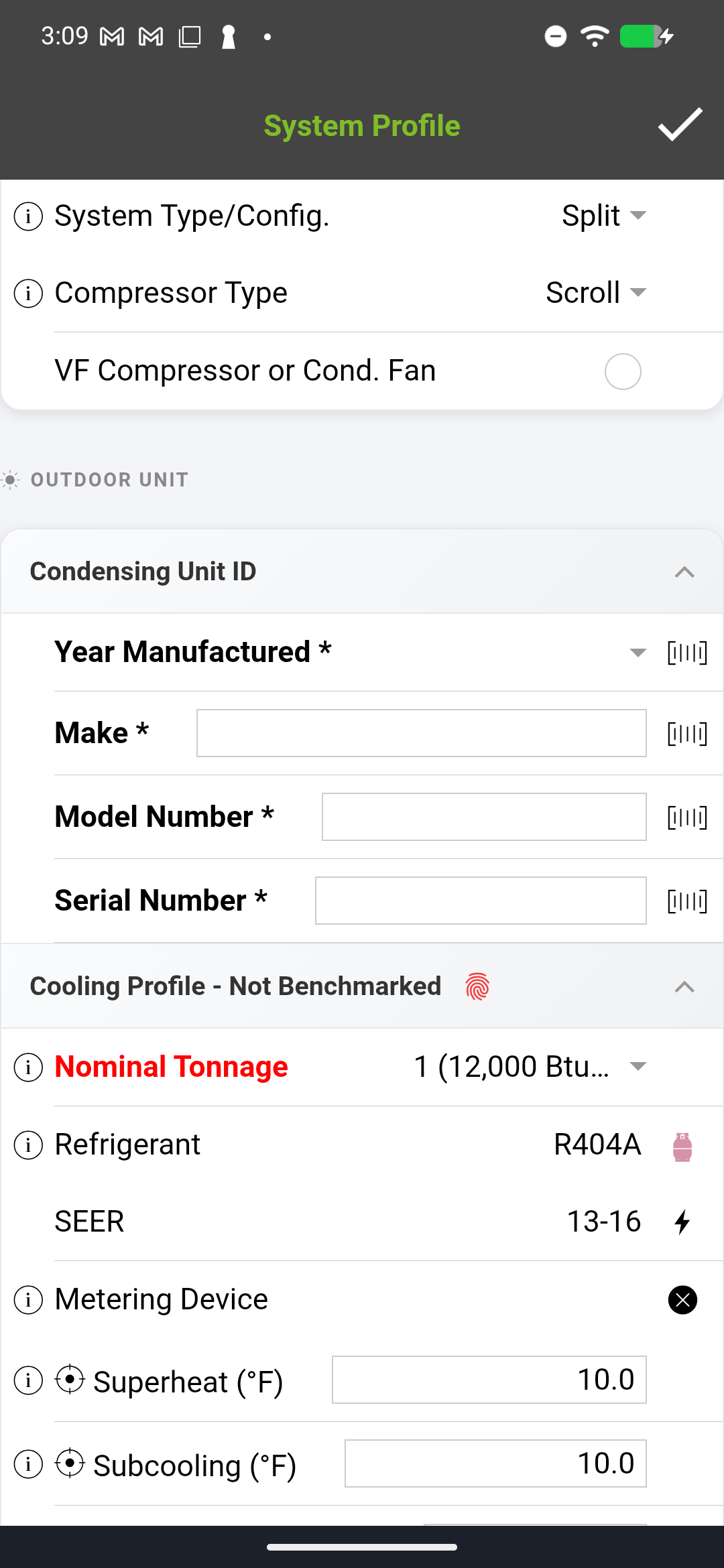Tap the lightning bolt beside SEER

click(682, 1221)
